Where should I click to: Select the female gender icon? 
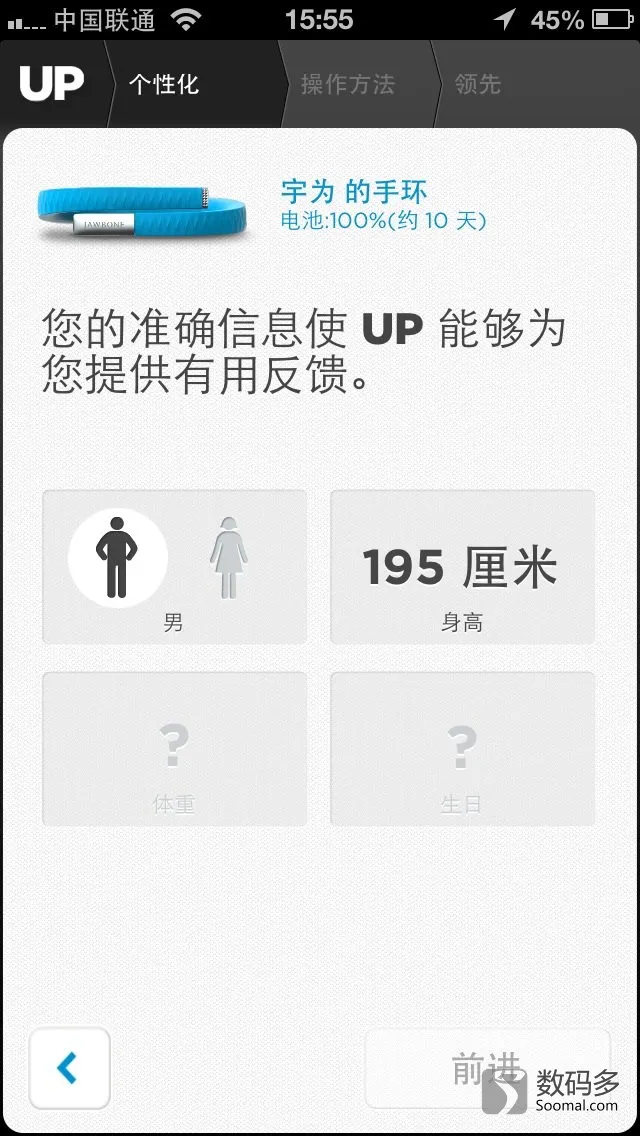click(x=228, y=558)
